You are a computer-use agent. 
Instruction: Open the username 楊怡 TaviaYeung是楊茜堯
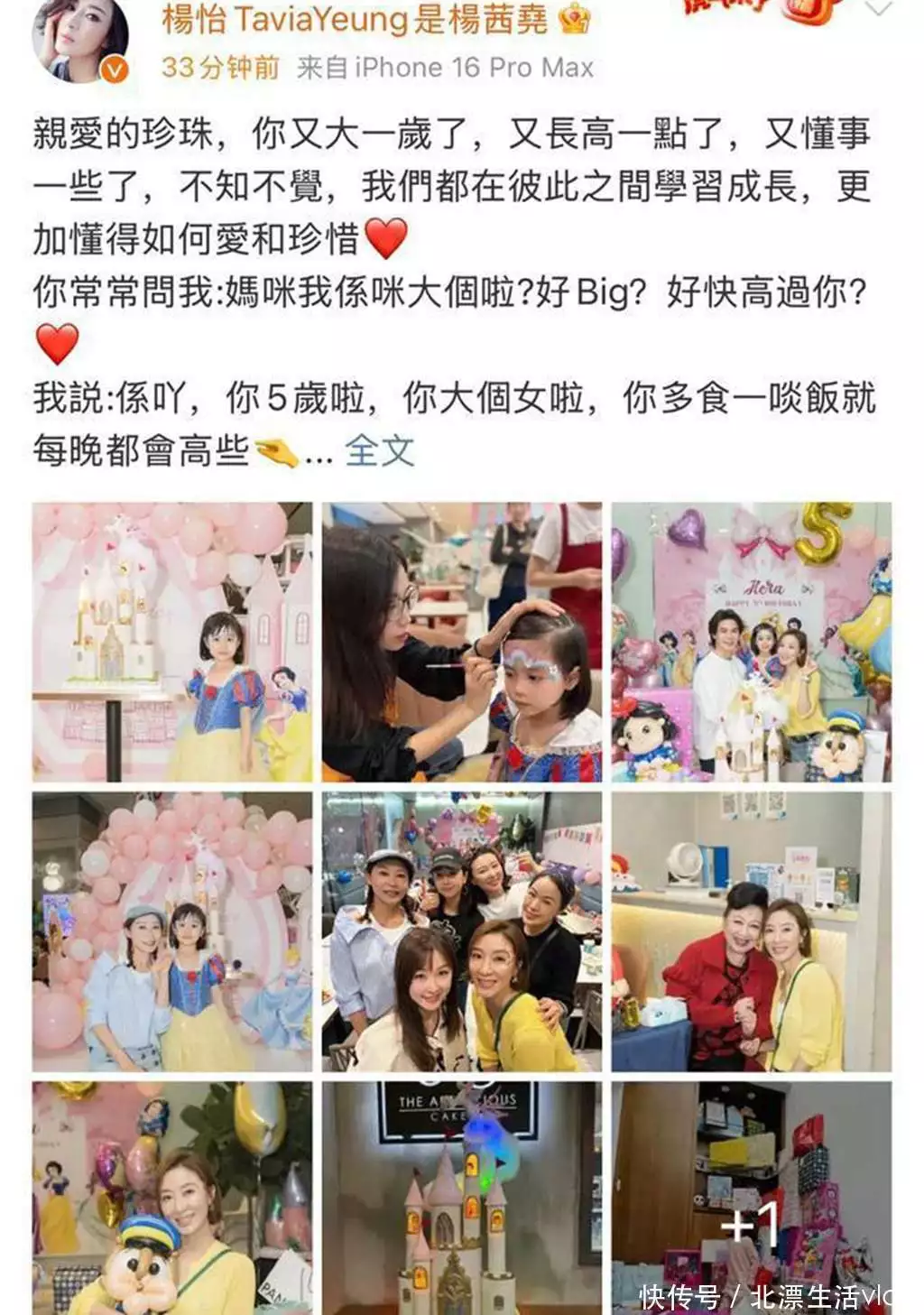click(354, 20)
